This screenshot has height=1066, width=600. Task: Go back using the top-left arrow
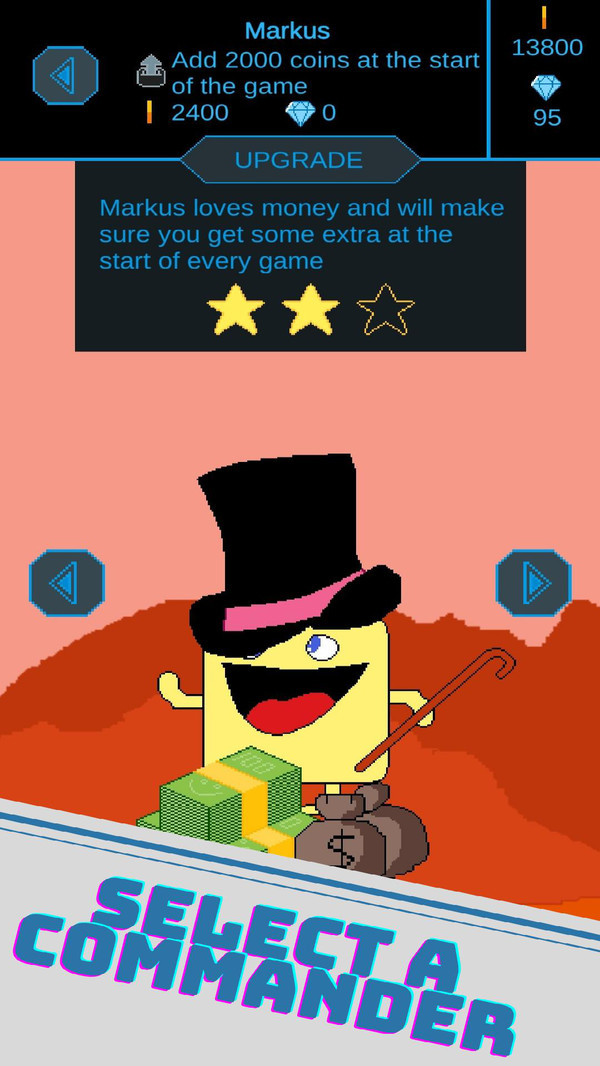[65, 76]
